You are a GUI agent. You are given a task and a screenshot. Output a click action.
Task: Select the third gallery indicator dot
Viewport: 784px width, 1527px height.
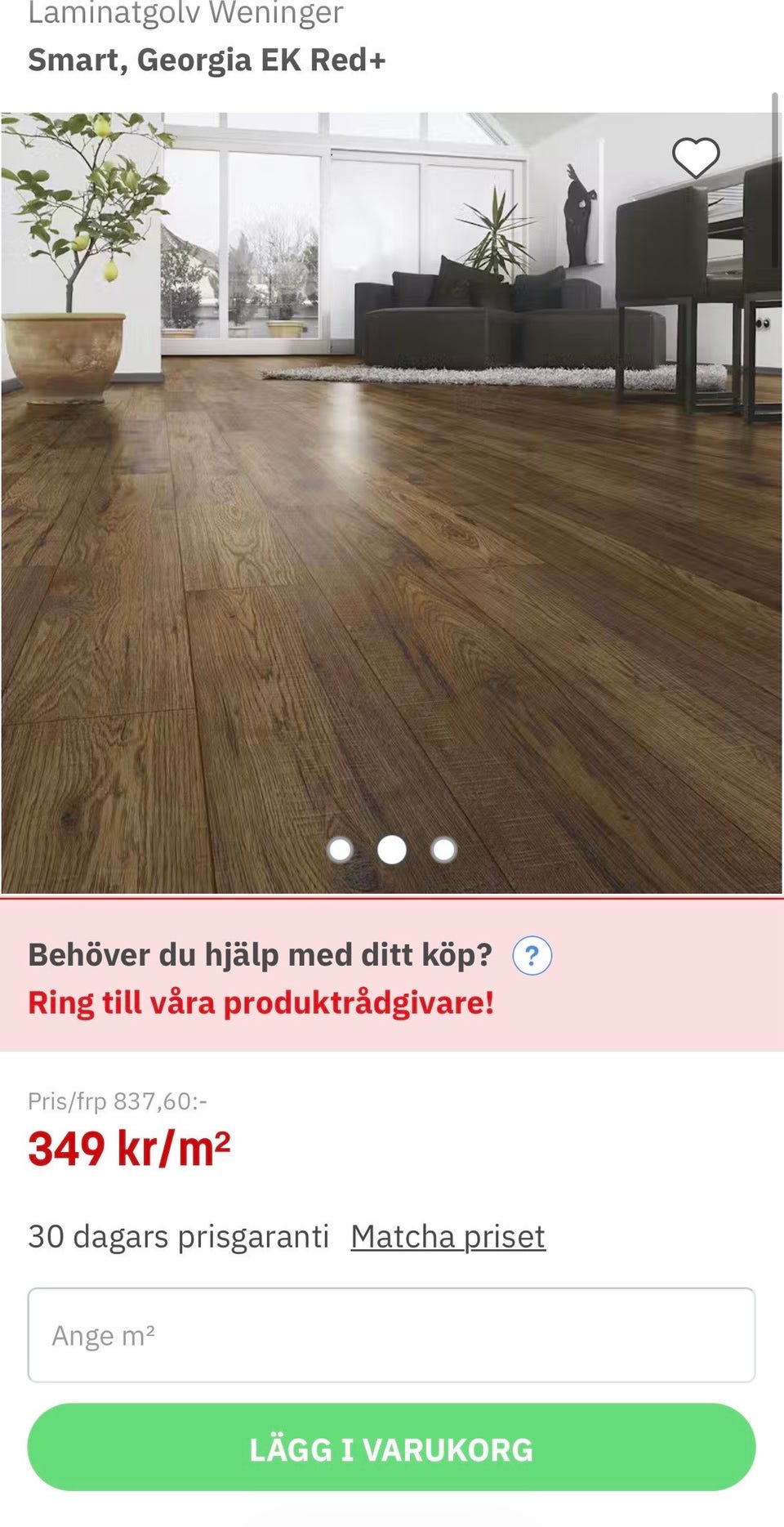pos(443,850)
